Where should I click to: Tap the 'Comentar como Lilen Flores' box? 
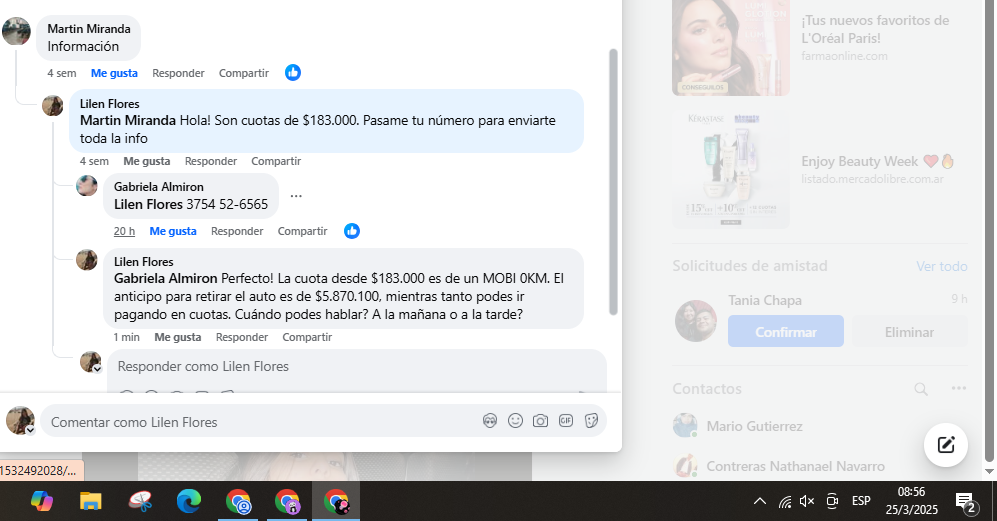point(260,422)
